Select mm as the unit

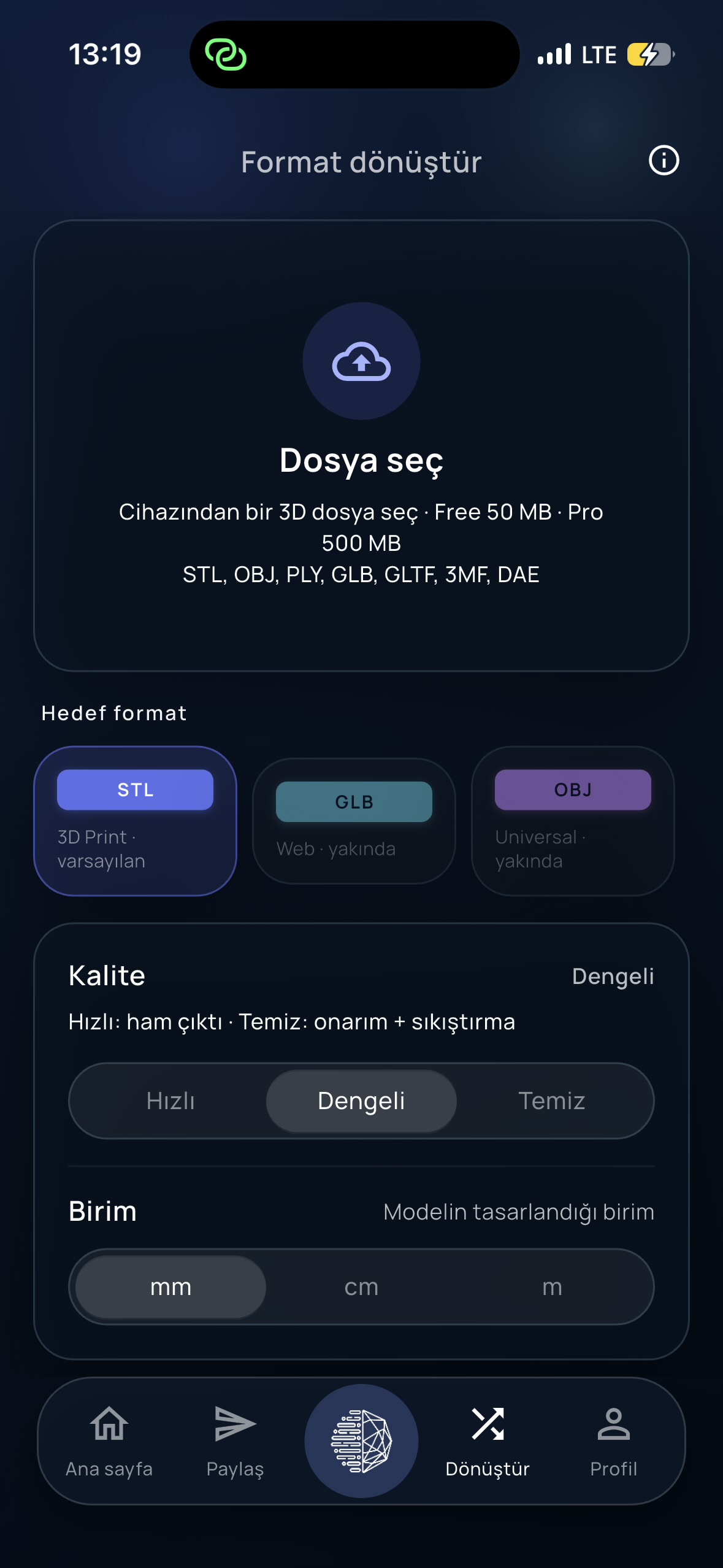pyautogui.click(x=170, y=1287)
